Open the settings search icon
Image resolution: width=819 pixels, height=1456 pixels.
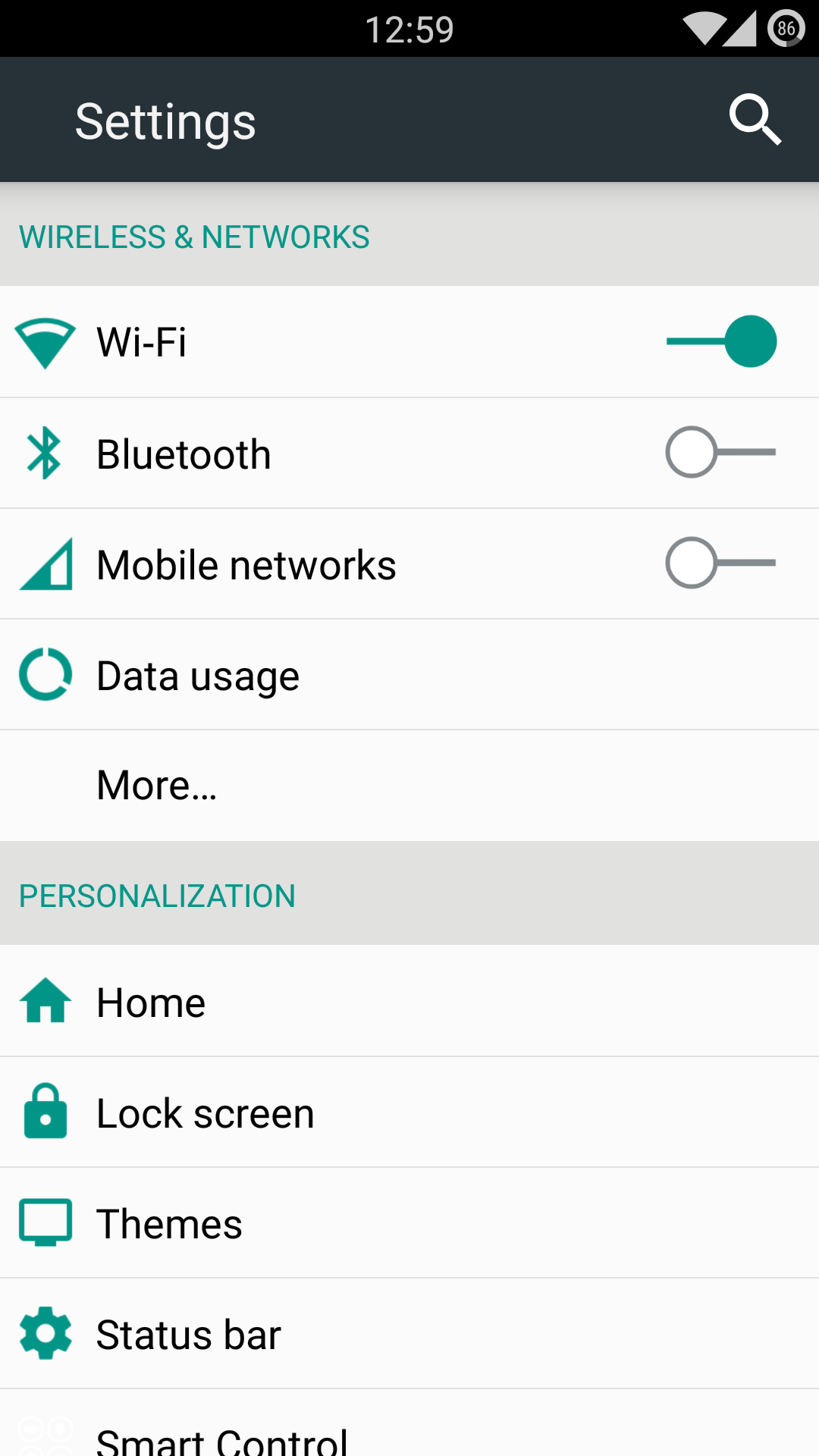tap(755, 120)
